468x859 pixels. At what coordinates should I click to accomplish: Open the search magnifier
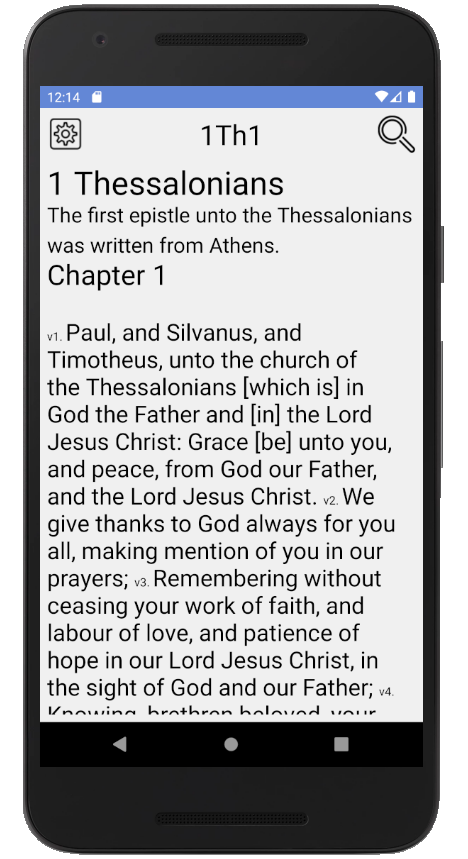pyautogui.click(x=396, y=134)
